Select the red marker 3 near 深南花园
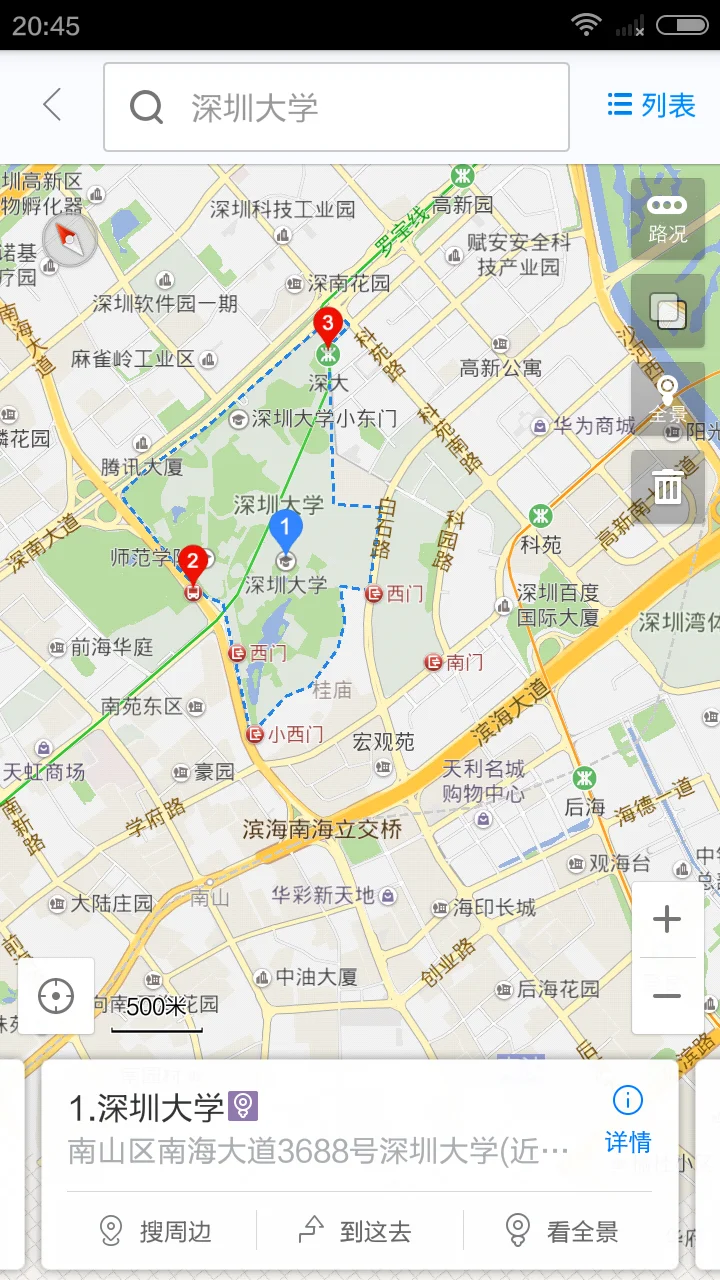 328,322
